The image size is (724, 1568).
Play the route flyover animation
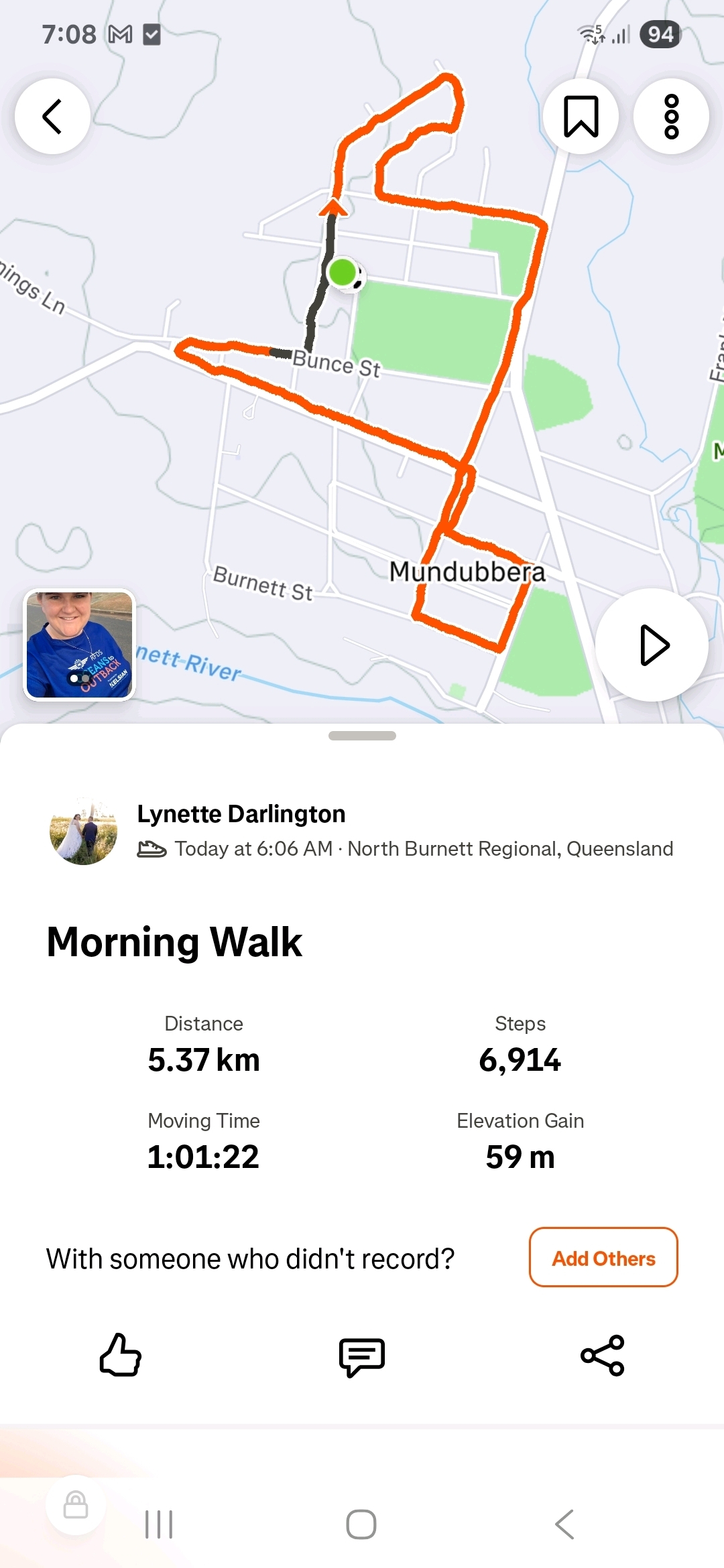click(x=652, y=645)
